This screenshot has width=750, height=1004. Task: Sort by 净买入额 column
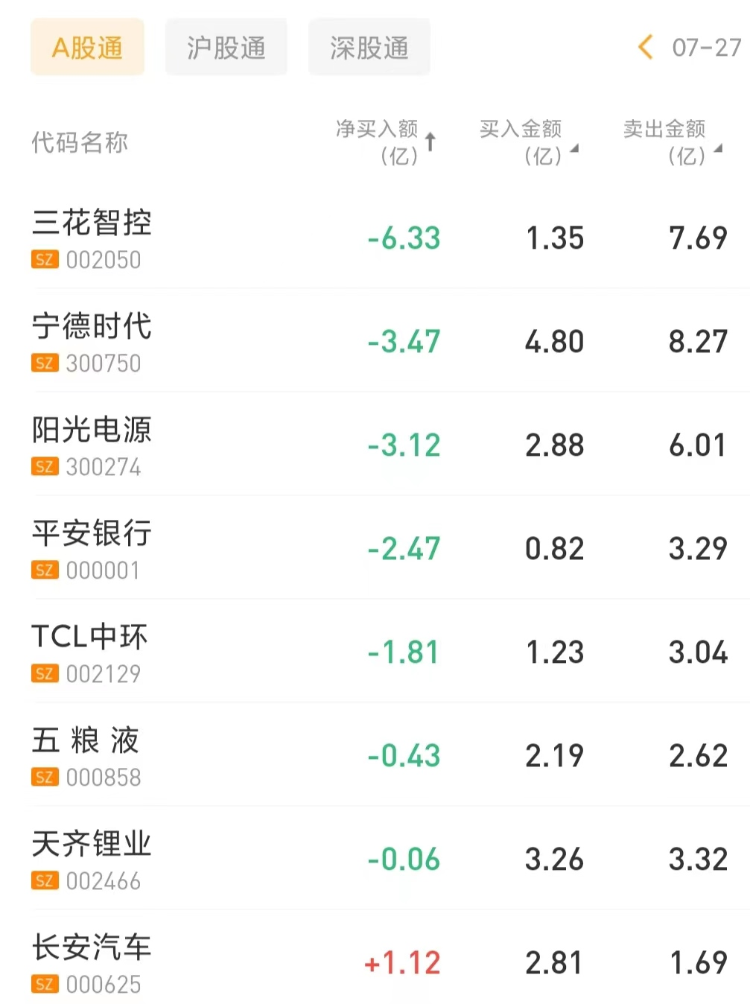click(386, 141)
